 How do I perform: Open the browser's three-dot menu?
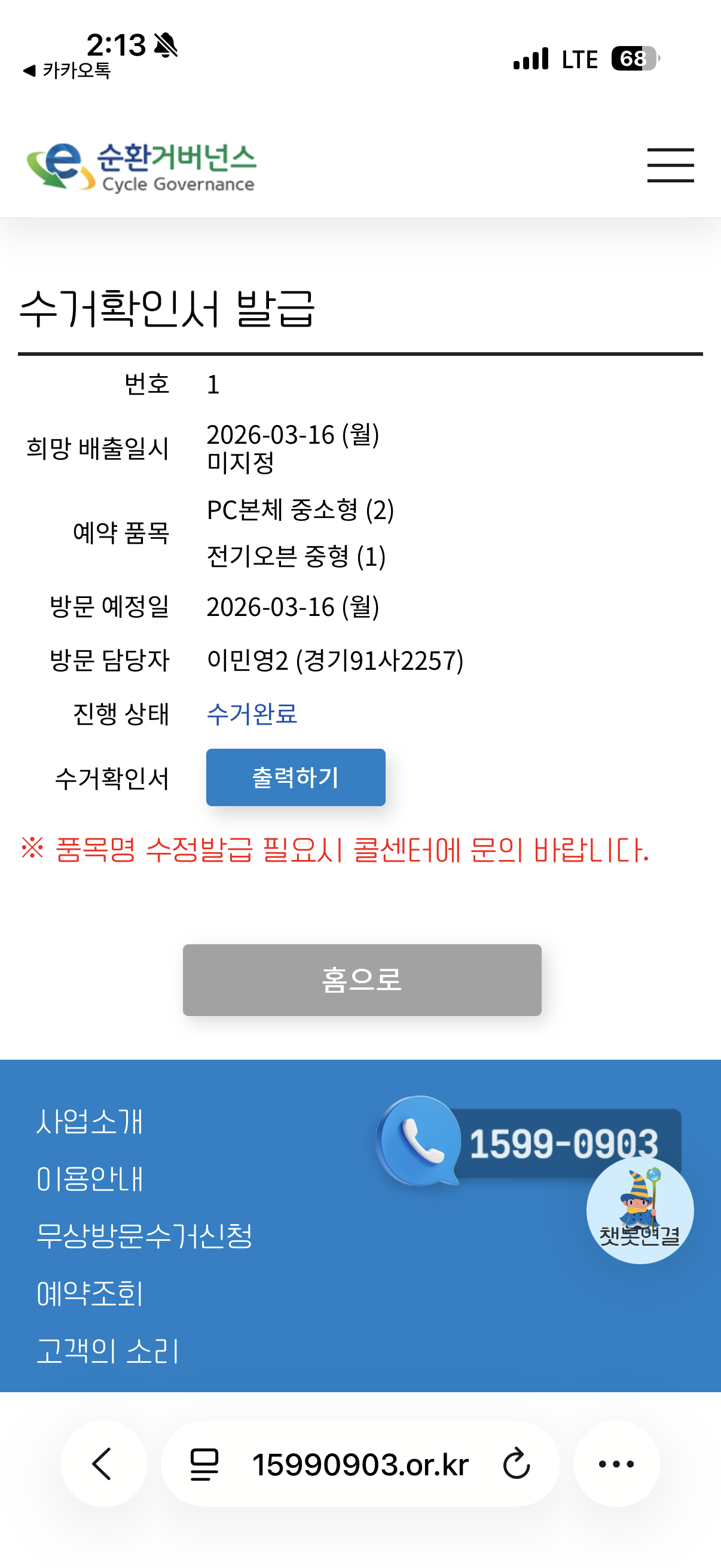click(x=616, y=1464)
